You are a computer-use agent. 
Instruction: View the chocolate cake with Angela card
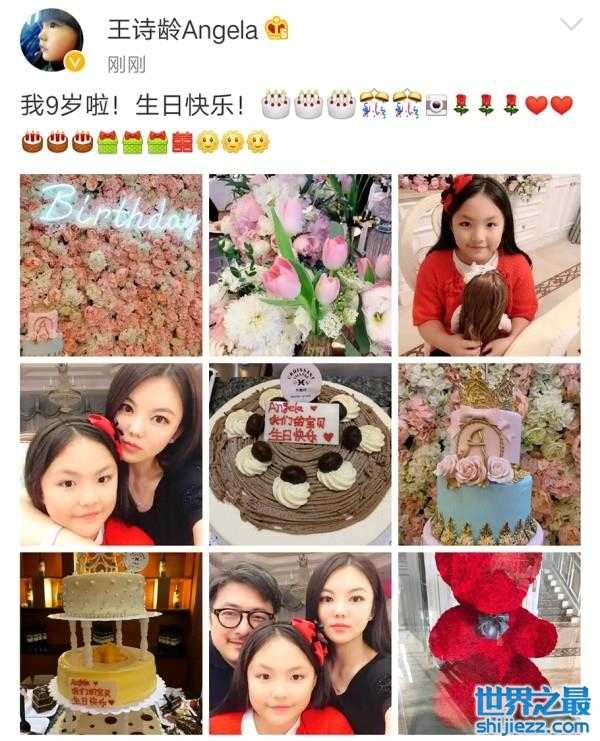tap(300, 454)
